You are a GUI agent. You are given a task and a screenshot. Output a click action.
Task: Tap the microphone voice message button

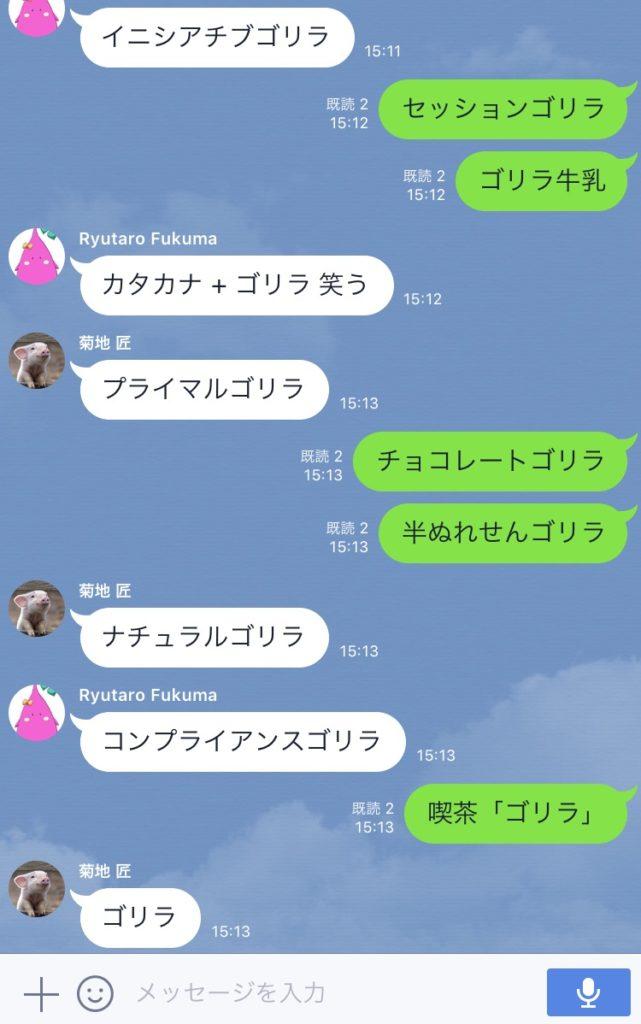[588, 992]
